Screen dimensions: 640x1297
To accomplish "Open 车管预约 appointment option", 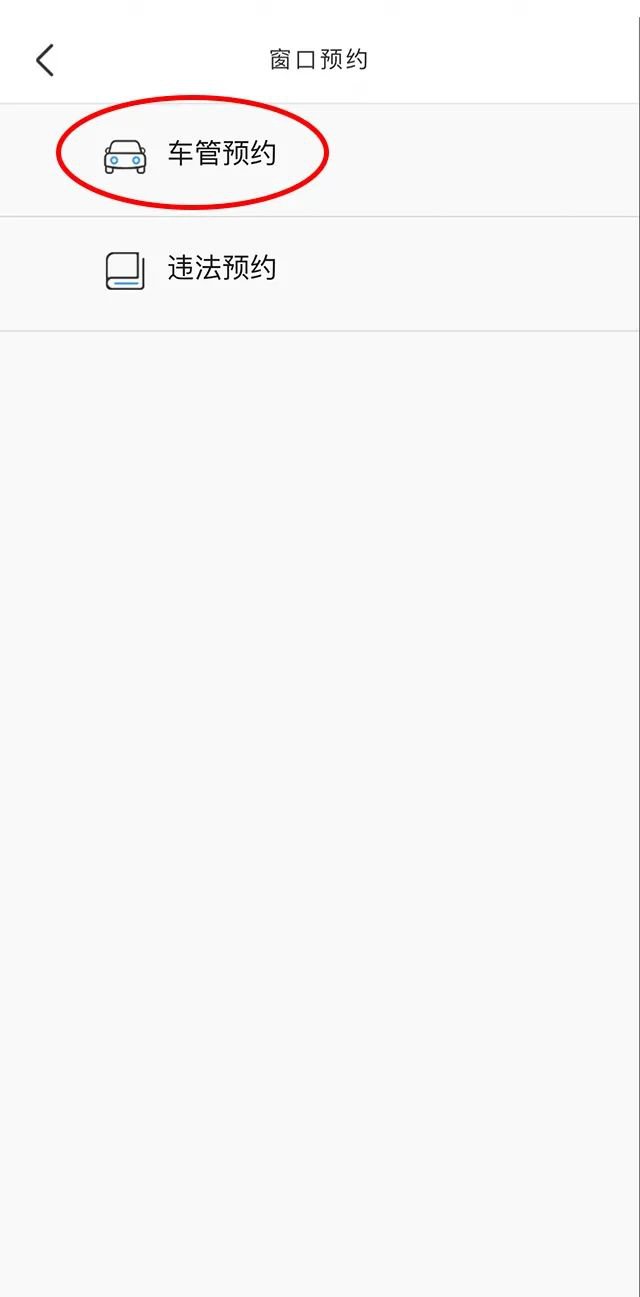I will click(221, 154).
